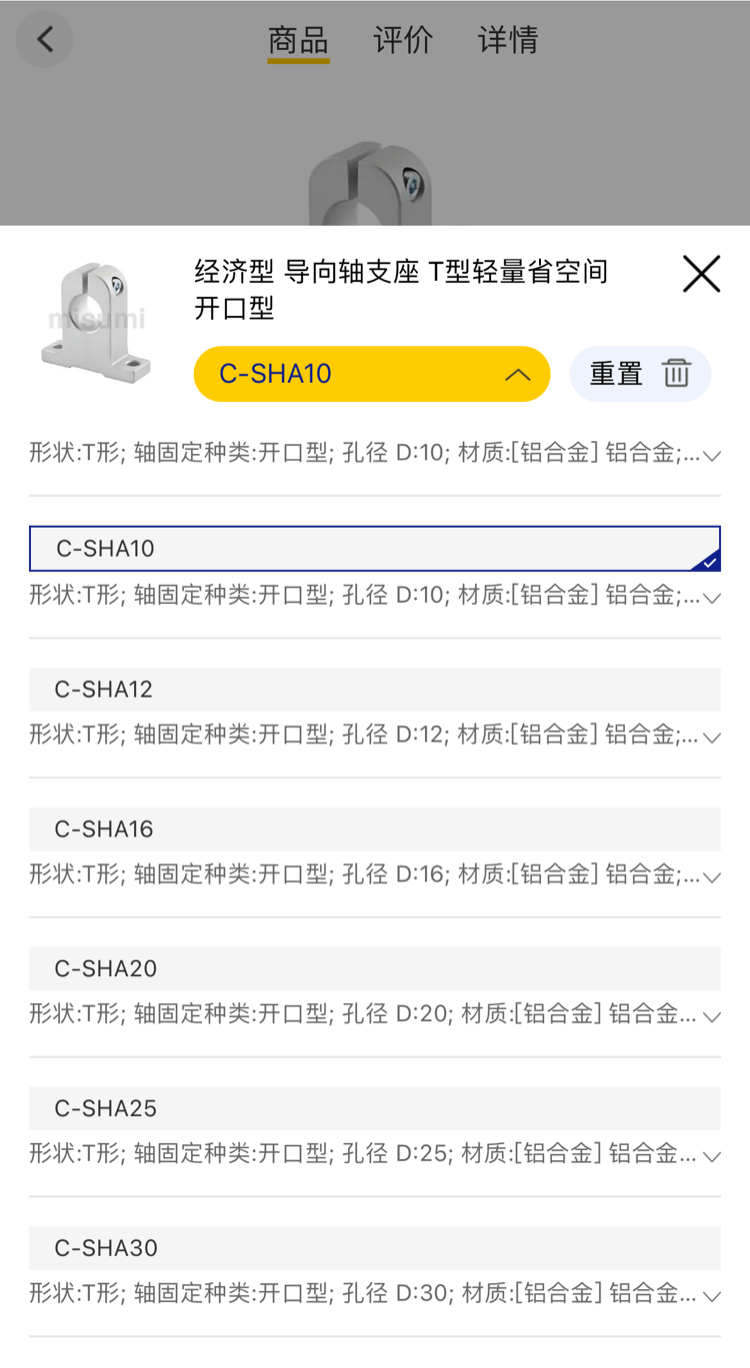750x1368 pixels.
Task: Choose the C-SHA20 option
Action: (374, 968)
